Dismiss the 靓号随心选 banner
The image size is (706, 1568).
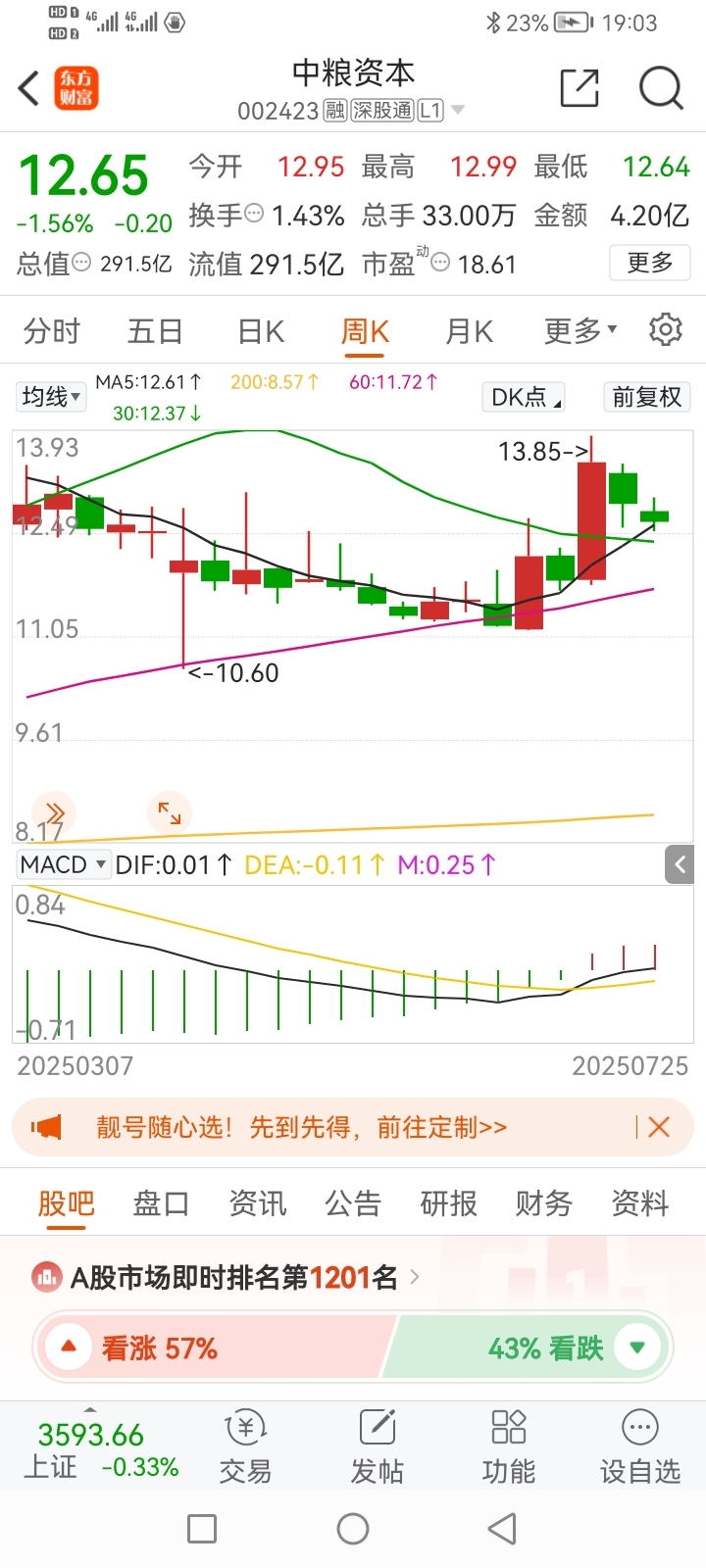point(659,1127)
